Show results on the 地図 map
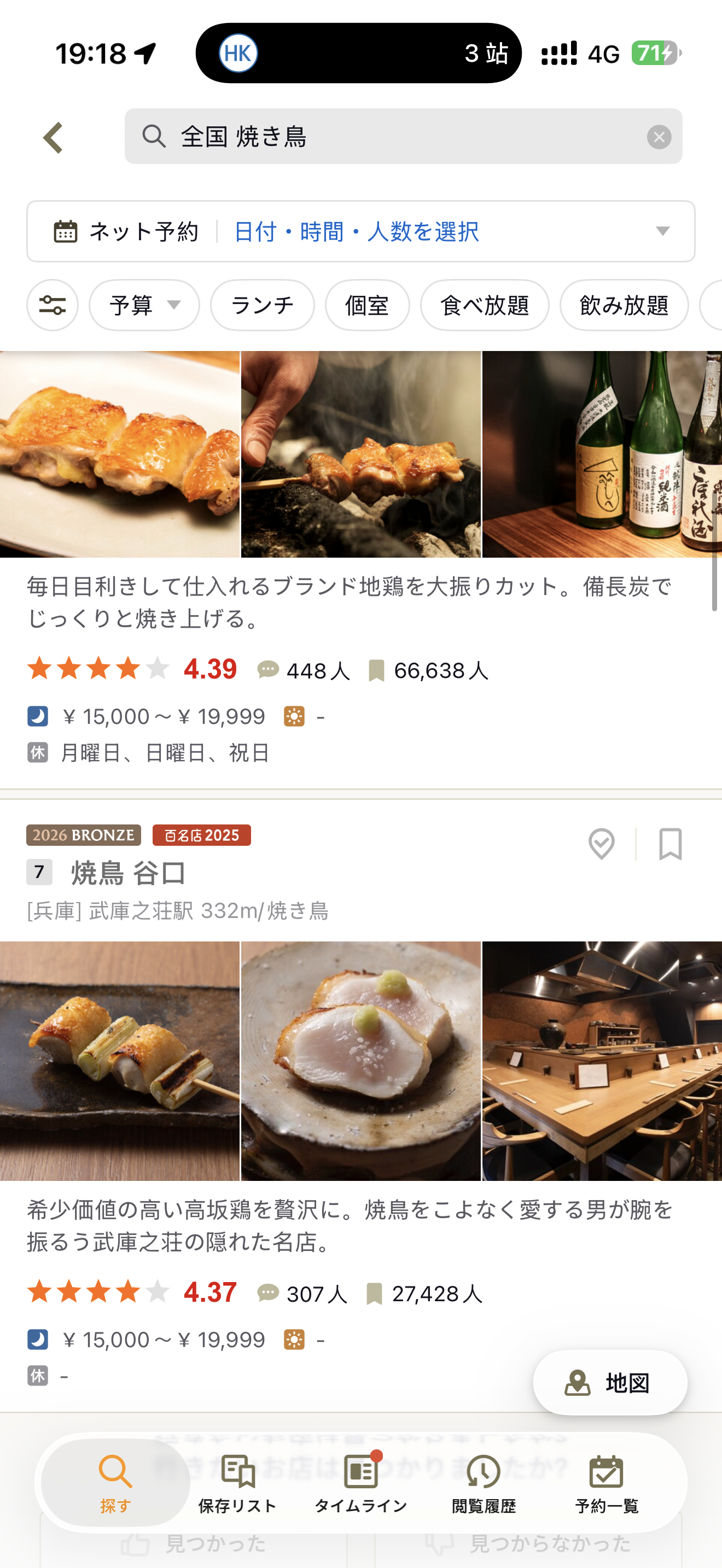The image size is (722, 1568). point(610,1382)
